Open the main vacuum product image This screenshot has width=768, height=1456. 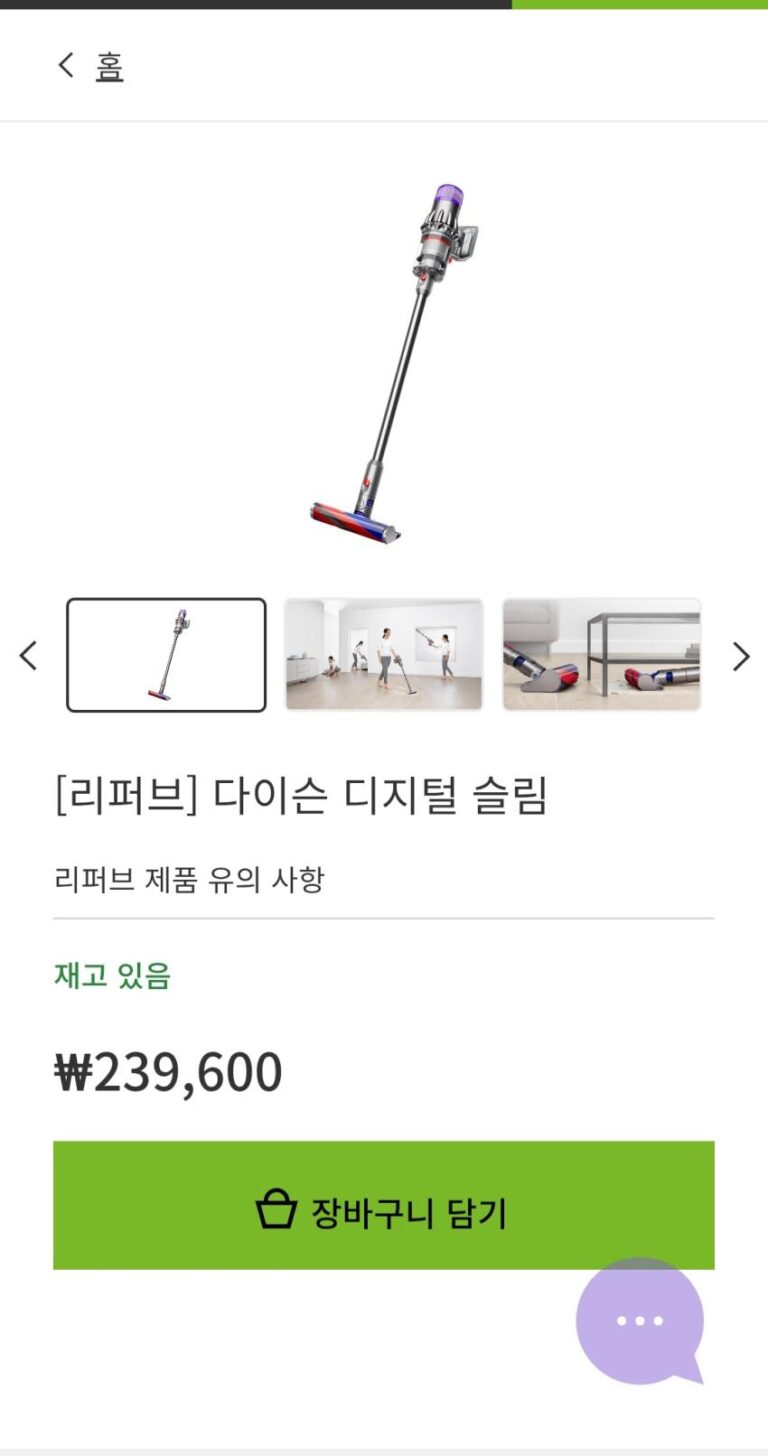[393, 362]
